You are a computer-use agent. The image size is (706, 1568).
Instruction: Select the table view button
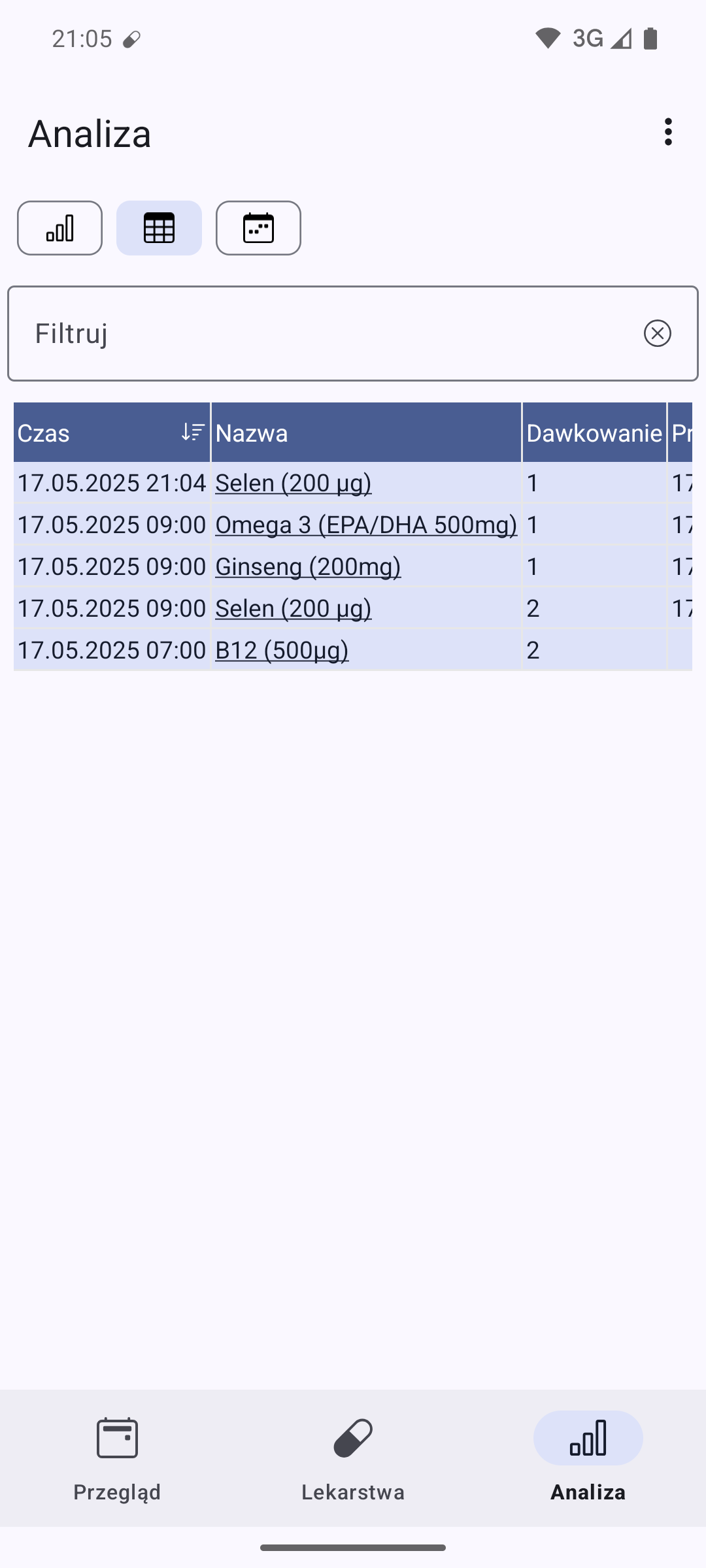159,228
